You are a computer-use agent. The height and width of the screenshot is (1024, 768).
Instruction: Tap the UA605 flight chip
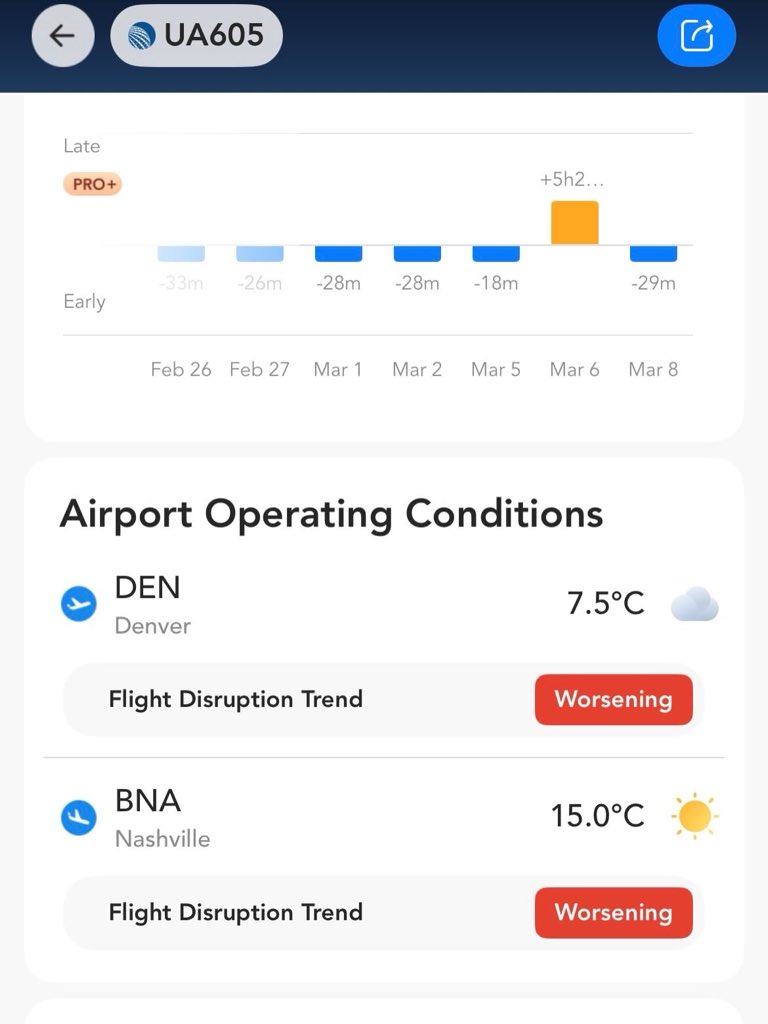197,36
